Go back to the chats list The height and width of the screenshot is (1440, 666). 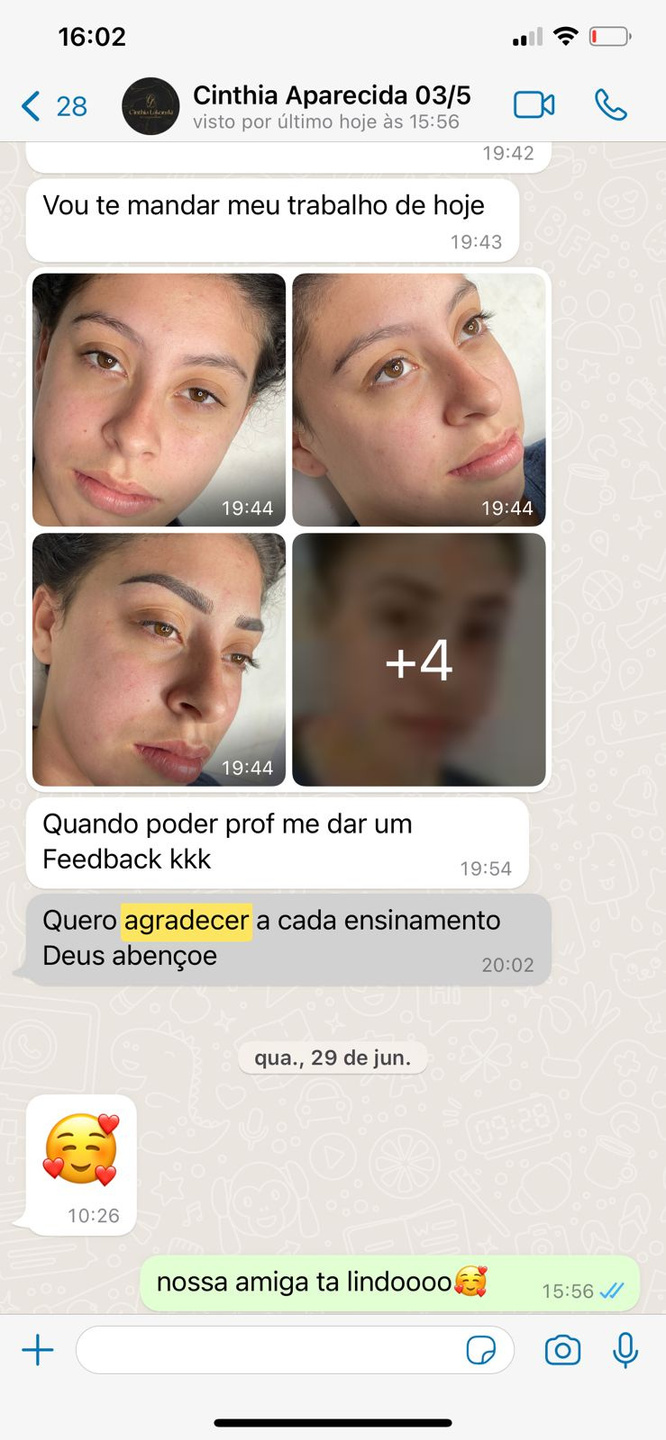(x=52, y=106)
